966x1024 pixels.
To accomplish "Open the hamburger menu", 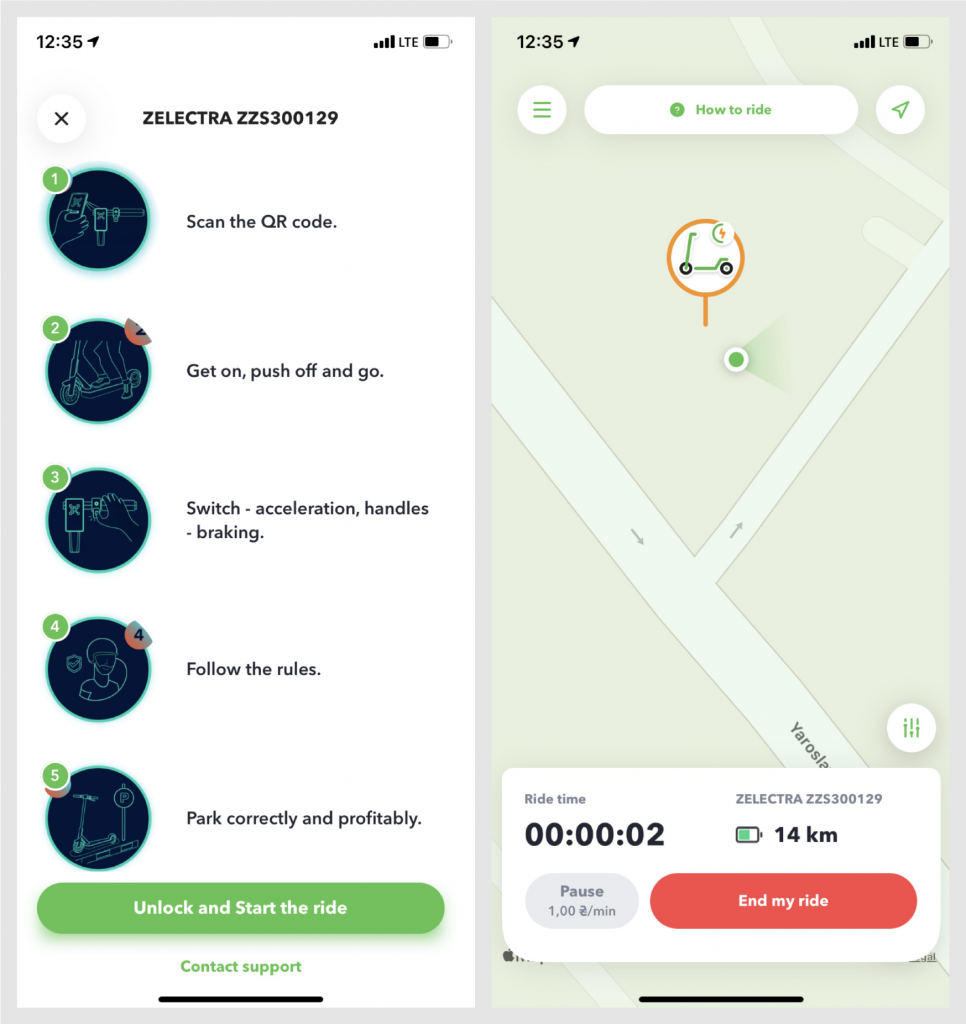I will [x=542, y=110].
